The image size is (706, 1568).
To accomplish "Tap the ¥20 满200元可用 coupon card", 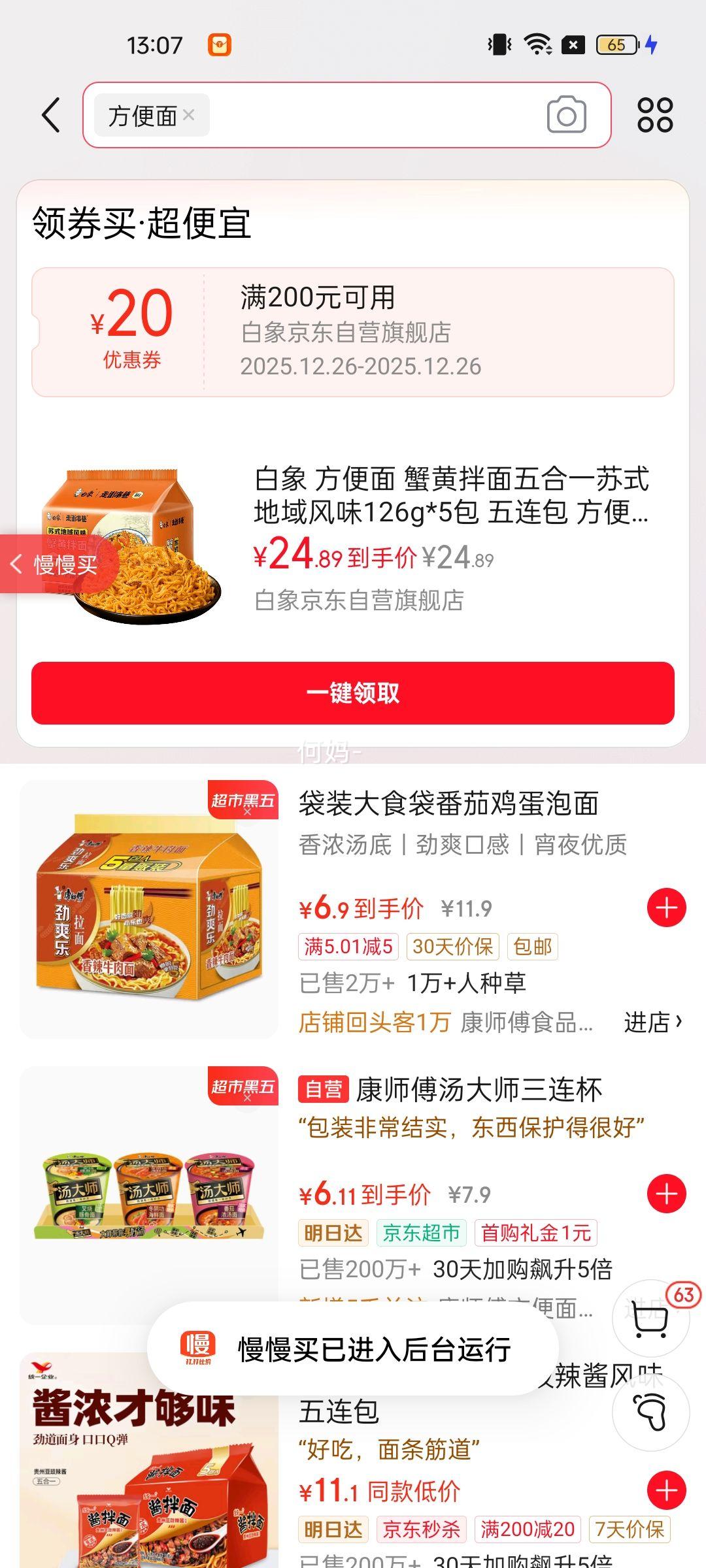I will click(x=353, y=330).
